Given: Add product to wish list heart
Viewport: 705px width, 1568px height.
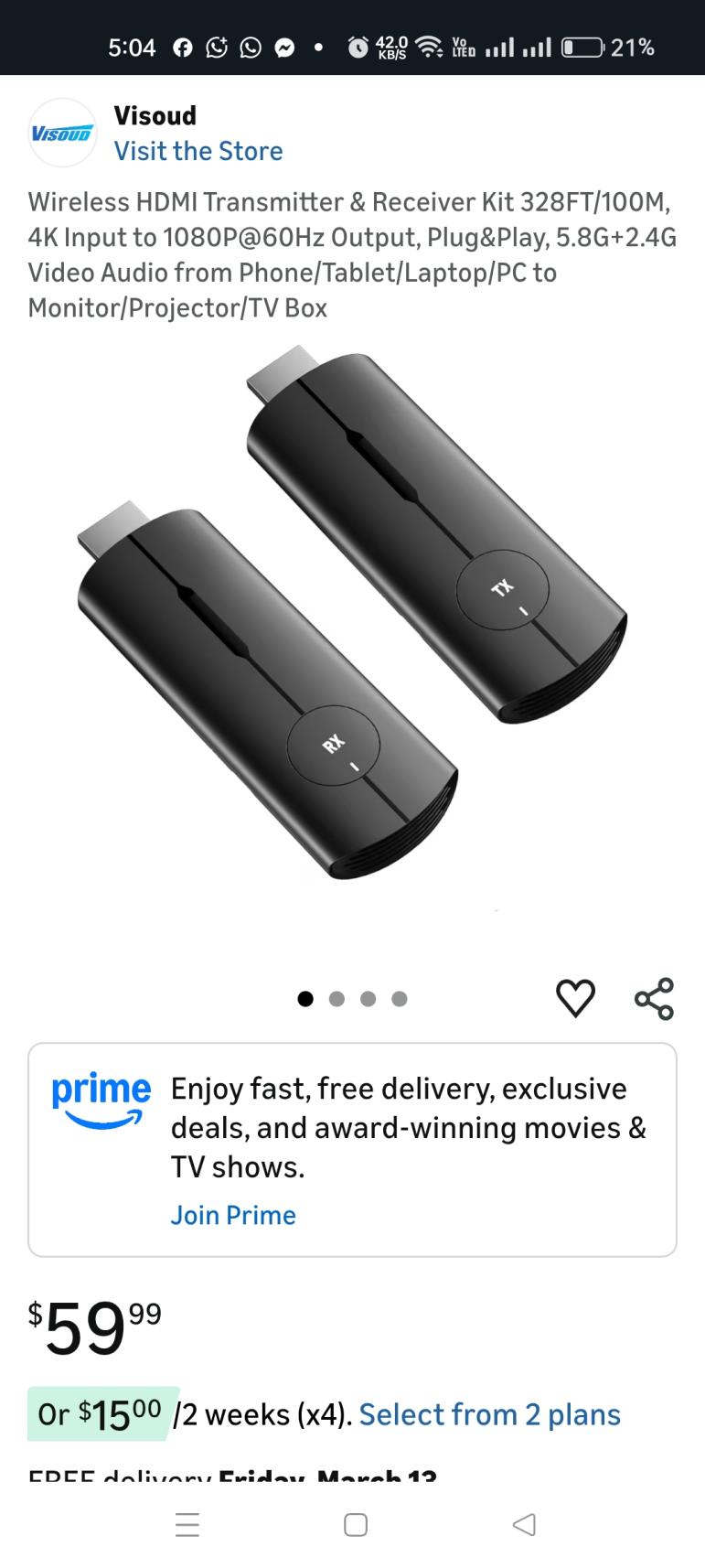Looking at the screenshot, I should pos(575,998).
